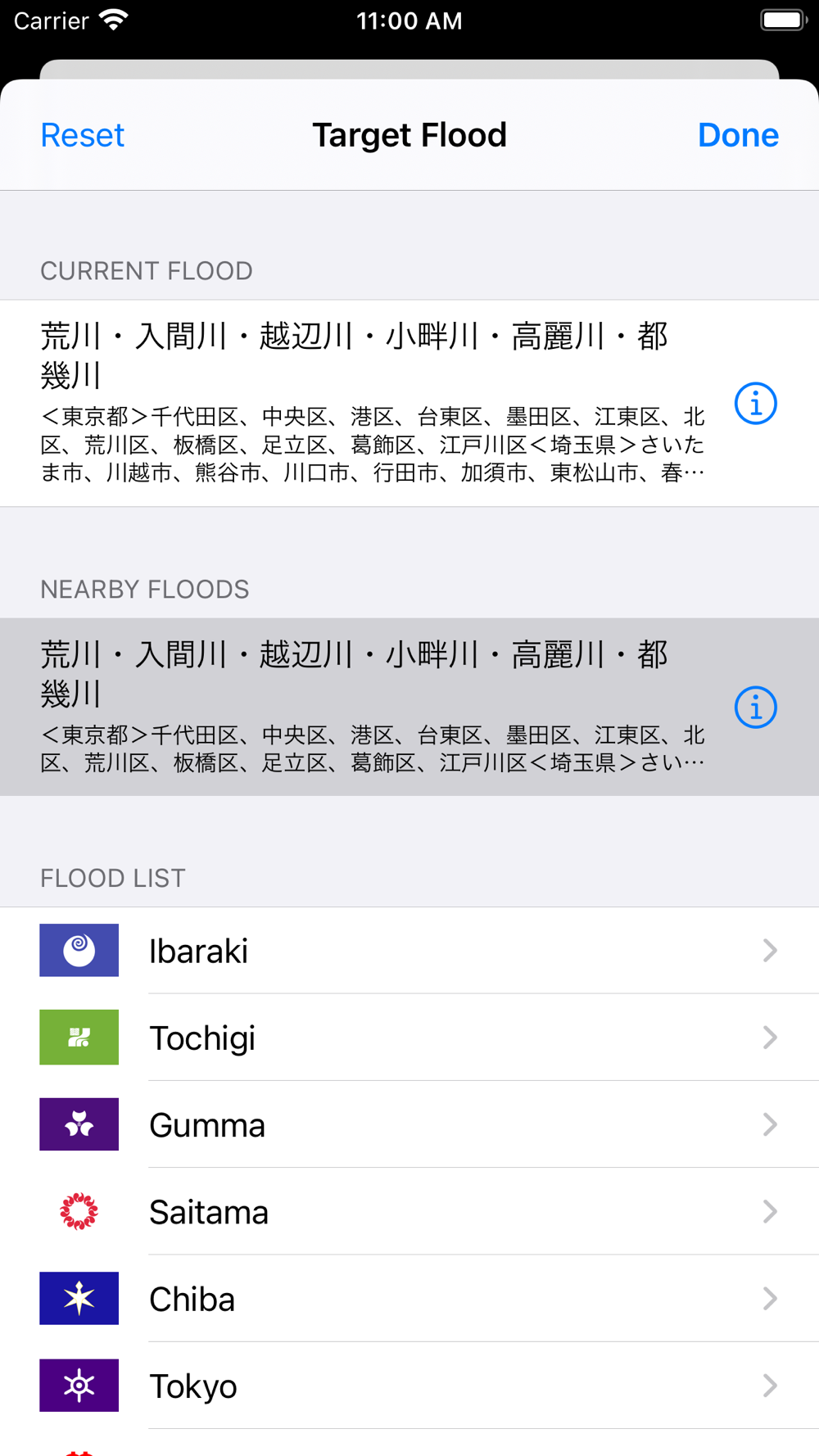Open info icon for the nearby flood

coord(755,708)
